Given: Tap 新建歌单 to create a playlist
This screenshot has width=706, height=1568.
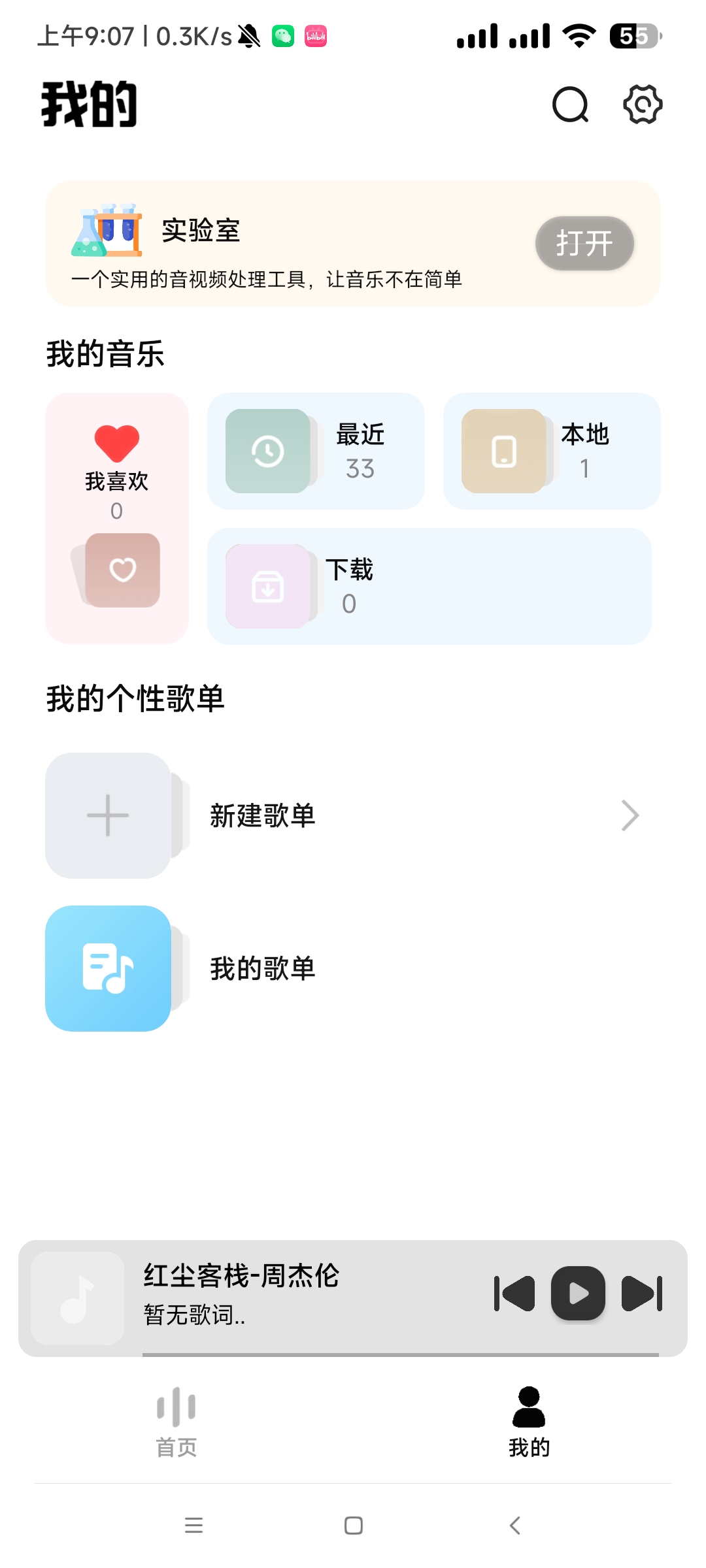Looking at the screenshot, I should [263, 815].
